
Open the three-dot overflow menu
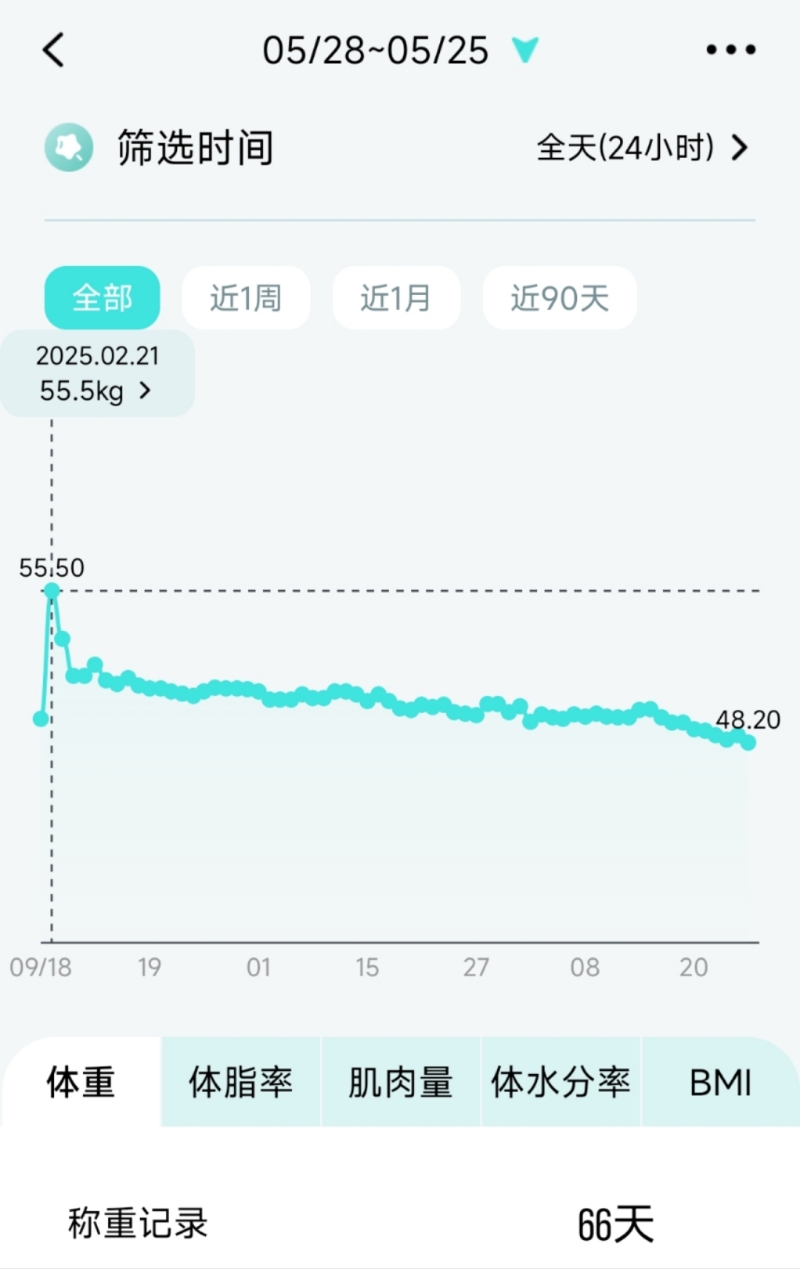coord(731,49)
